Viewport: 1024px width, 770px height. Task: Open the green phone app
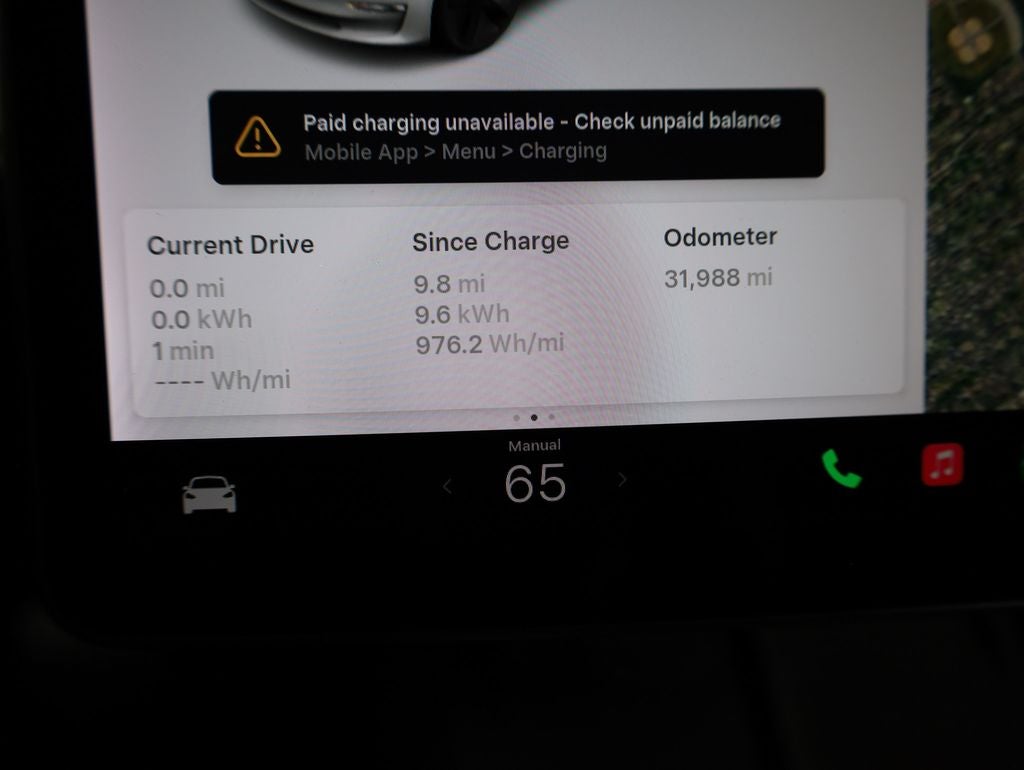pos(841,468)
